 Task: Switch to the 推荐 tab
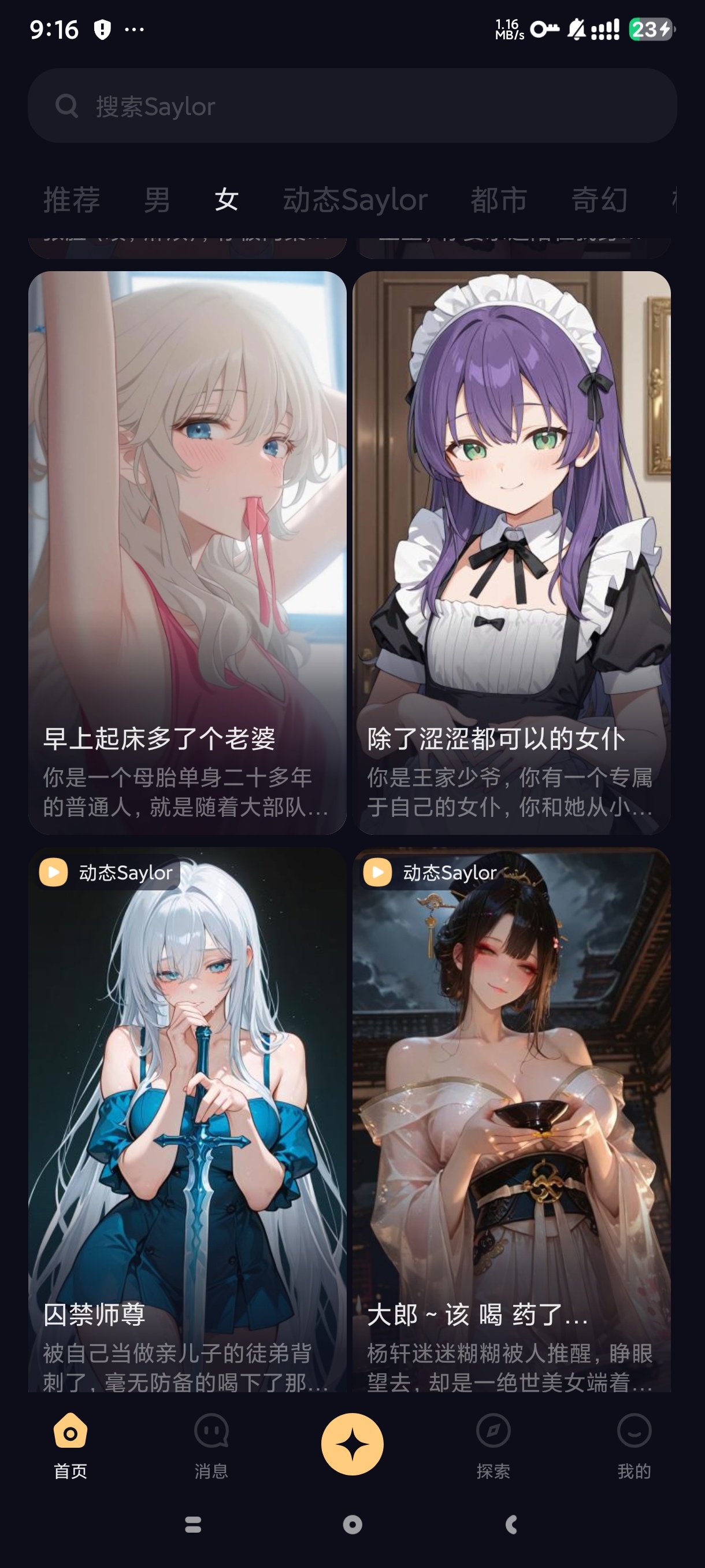72,199
